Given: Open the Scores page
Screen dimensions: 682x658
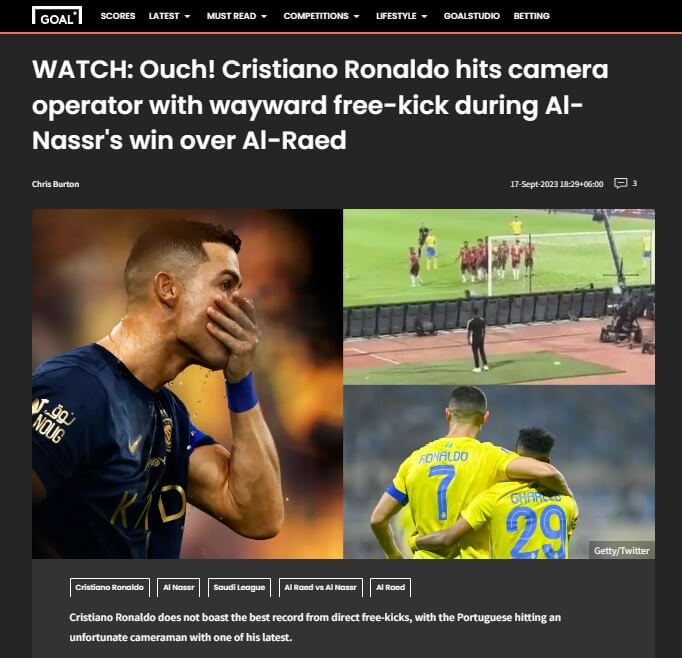Looking at the screenshot, I should tap(117, 16).
